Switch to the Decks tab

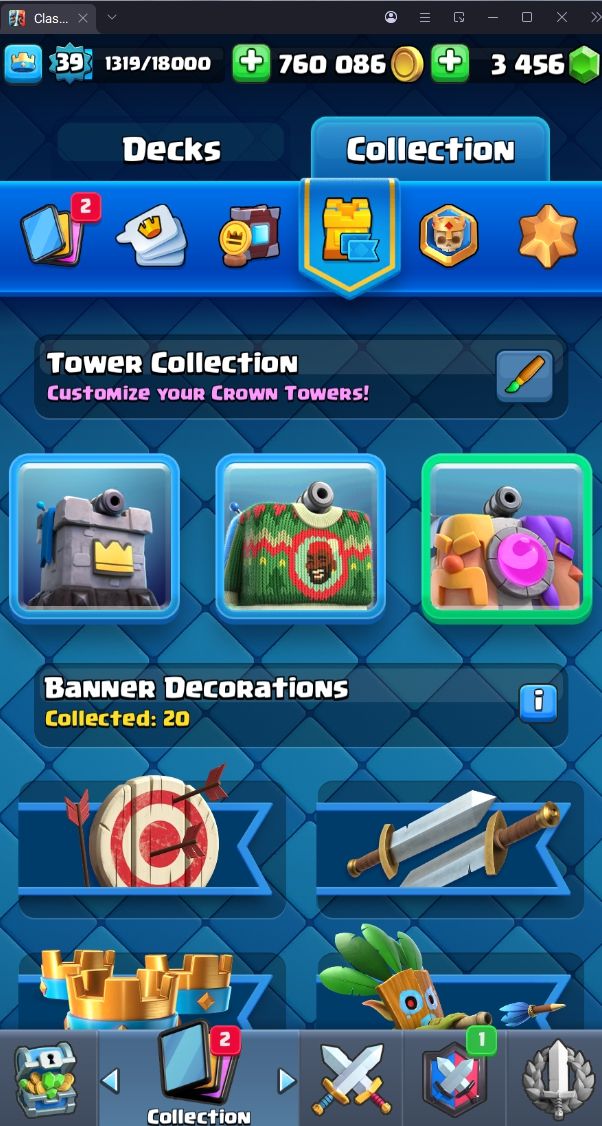tap(171, 150)
